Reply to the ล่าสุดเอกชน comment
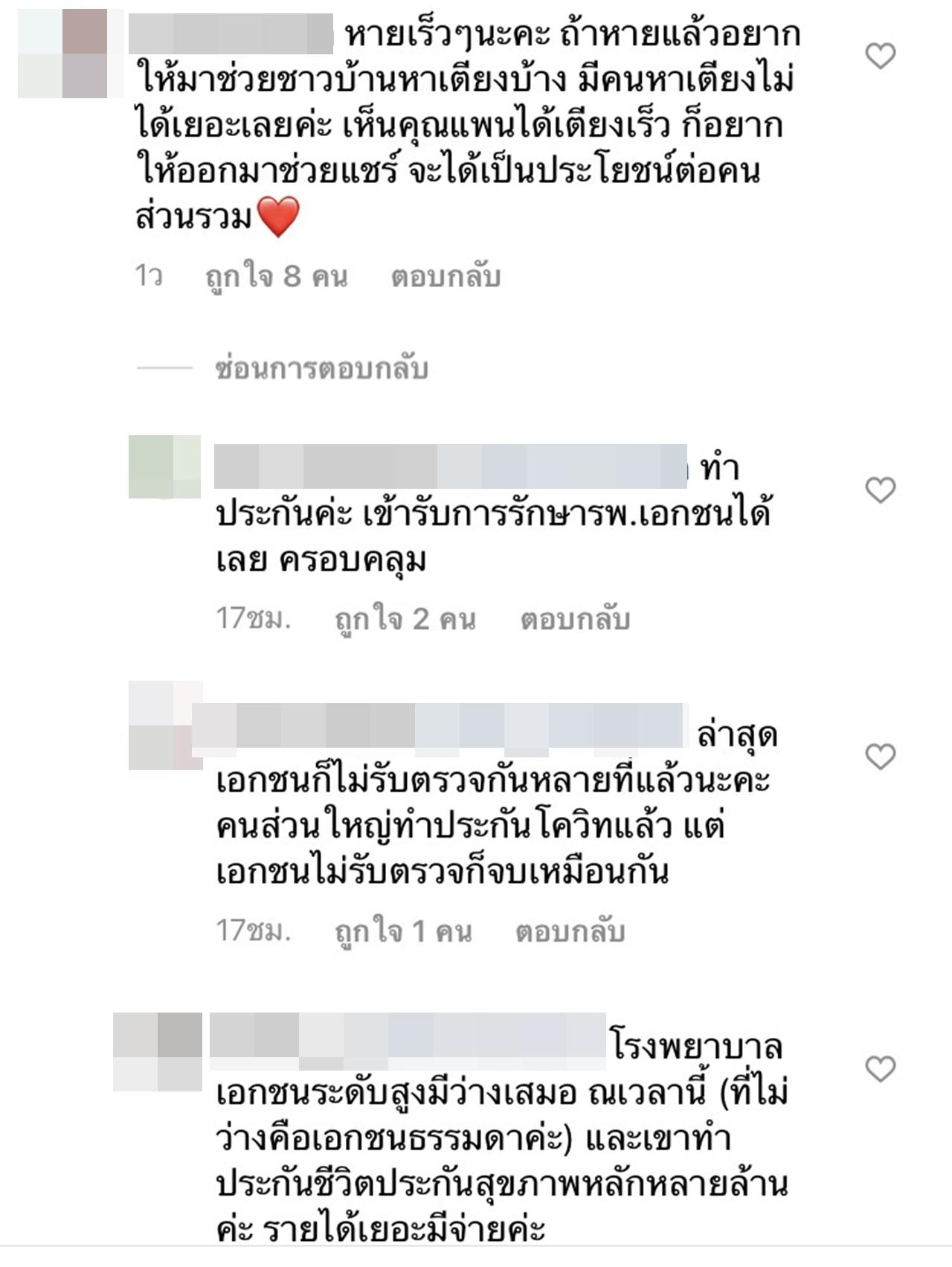Viewport: 952px width, 1267px height. 570,931
